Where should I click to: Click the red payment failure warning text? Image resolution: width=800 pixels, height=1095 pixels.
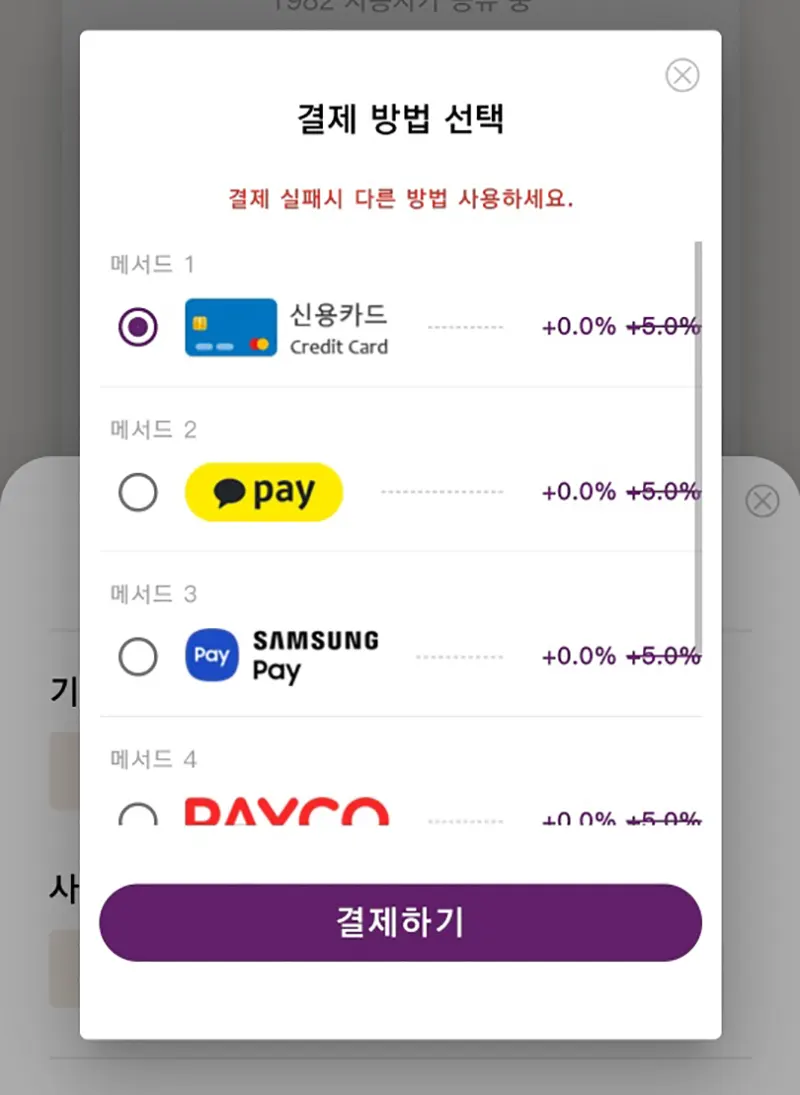tap(399, 199)
